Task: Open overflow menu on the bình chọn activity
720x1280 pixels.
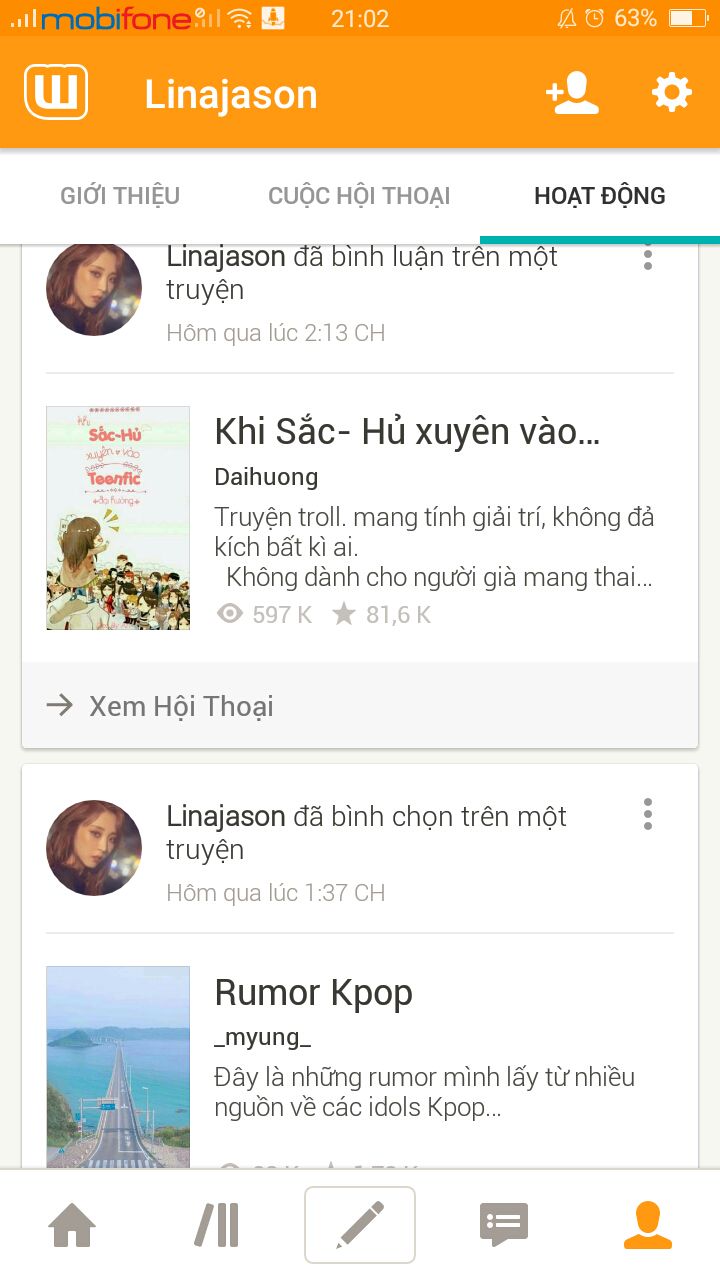Action: [648, 814]
